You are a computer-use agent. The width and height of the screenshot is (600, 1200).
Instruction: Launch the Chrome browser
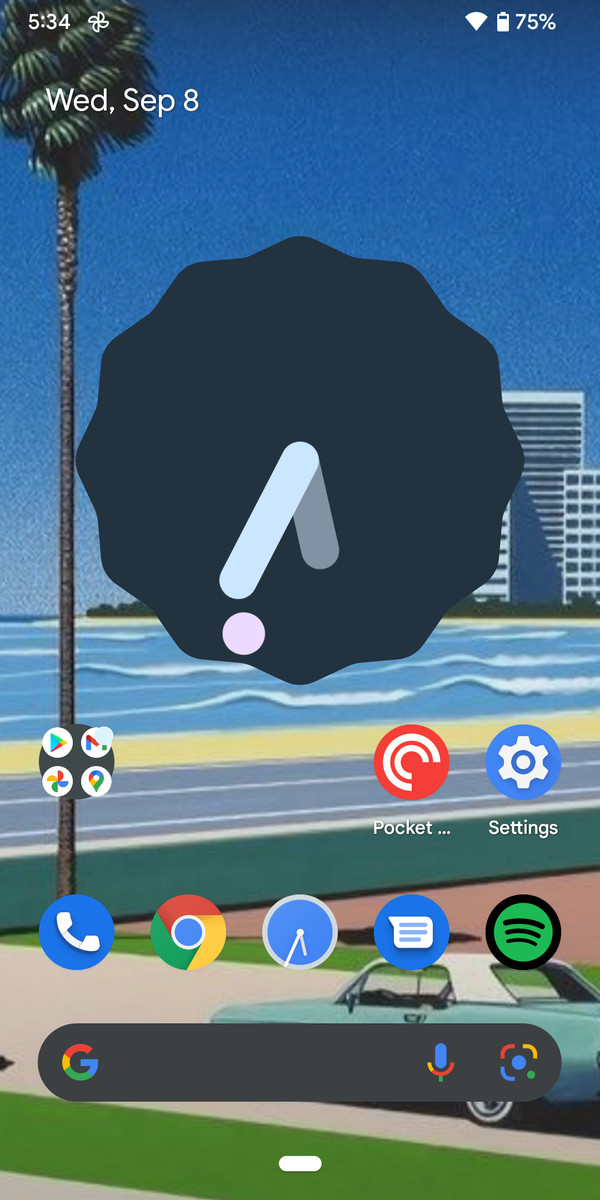point(188,932)
